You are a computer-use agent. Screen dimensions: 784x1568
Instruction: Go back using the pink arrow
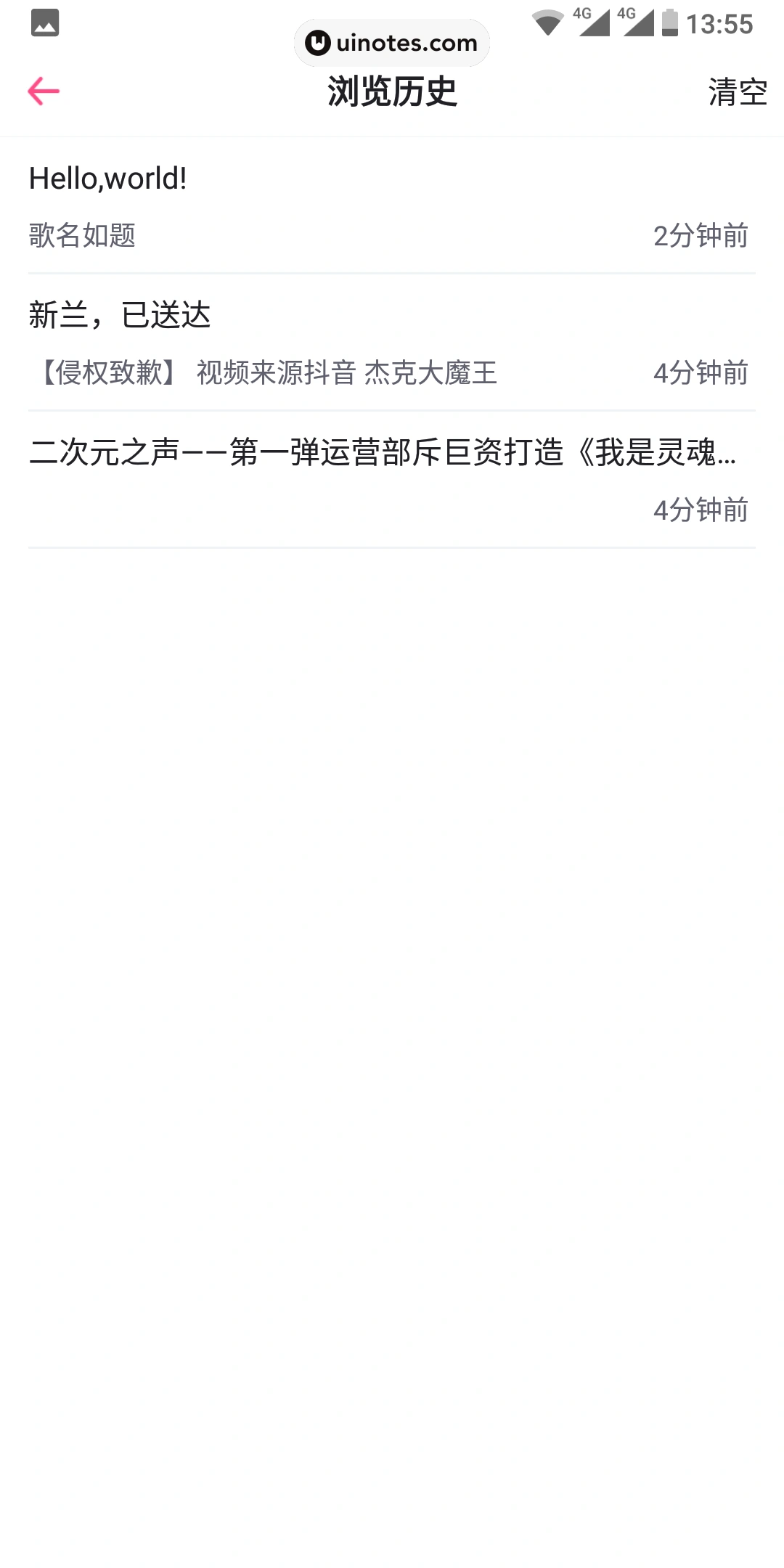44,91
